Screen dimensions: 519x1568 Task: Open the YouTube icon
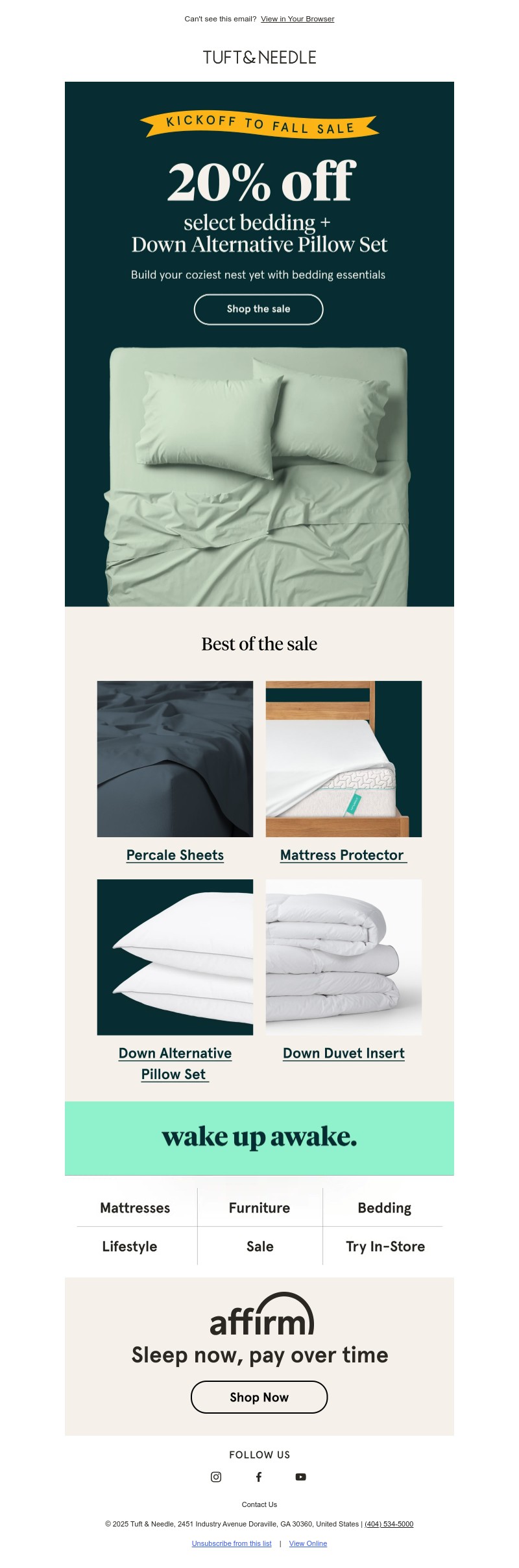coord(300,1477)
